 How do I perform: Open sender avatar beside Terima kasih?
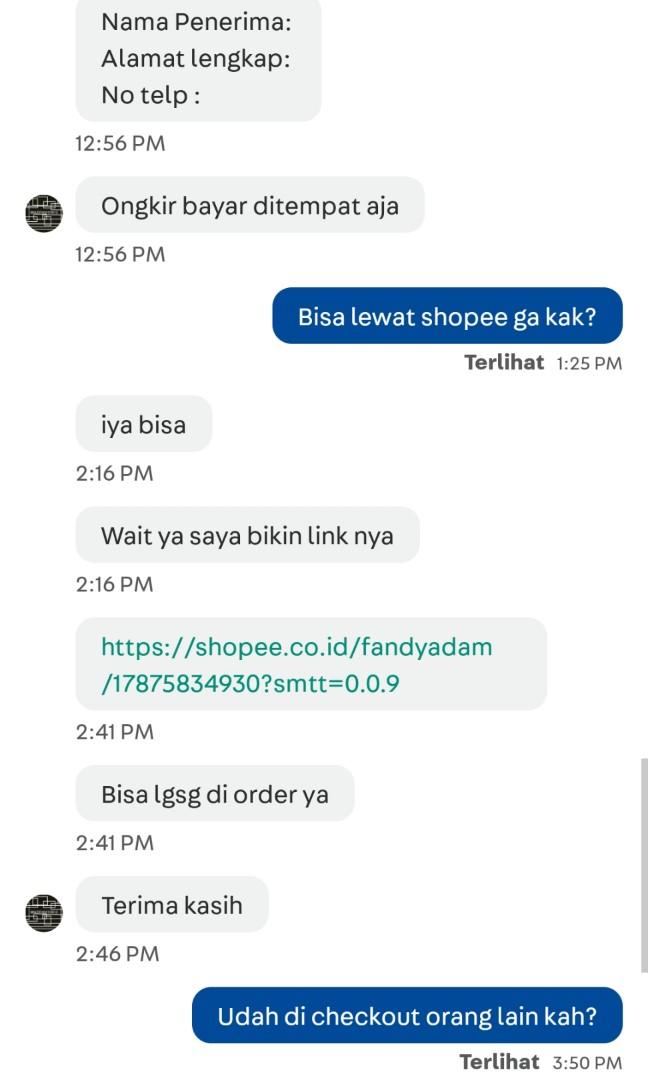click(44, 913)
